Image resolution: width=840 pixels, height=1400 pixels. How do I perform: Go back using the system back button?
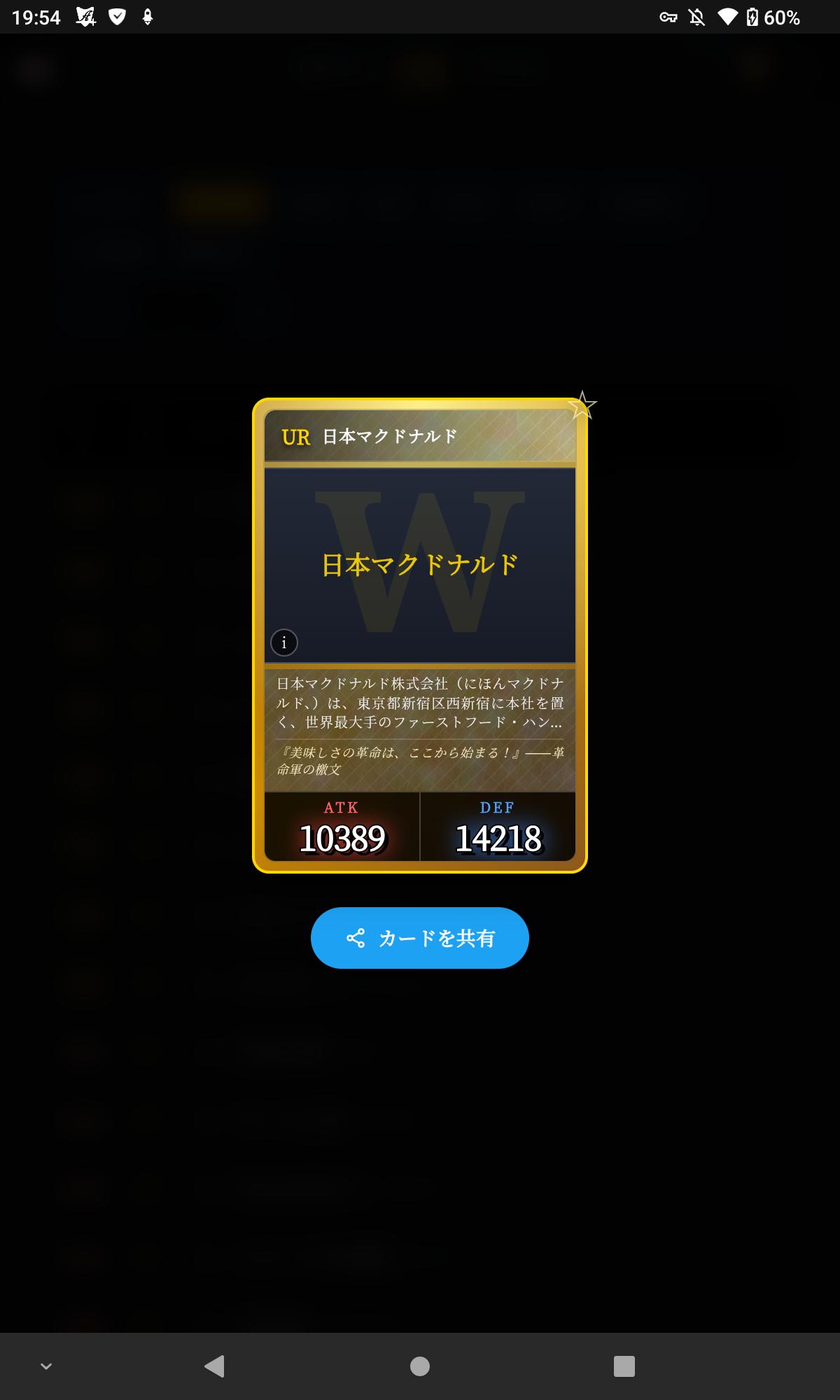tap(214, 1366)
